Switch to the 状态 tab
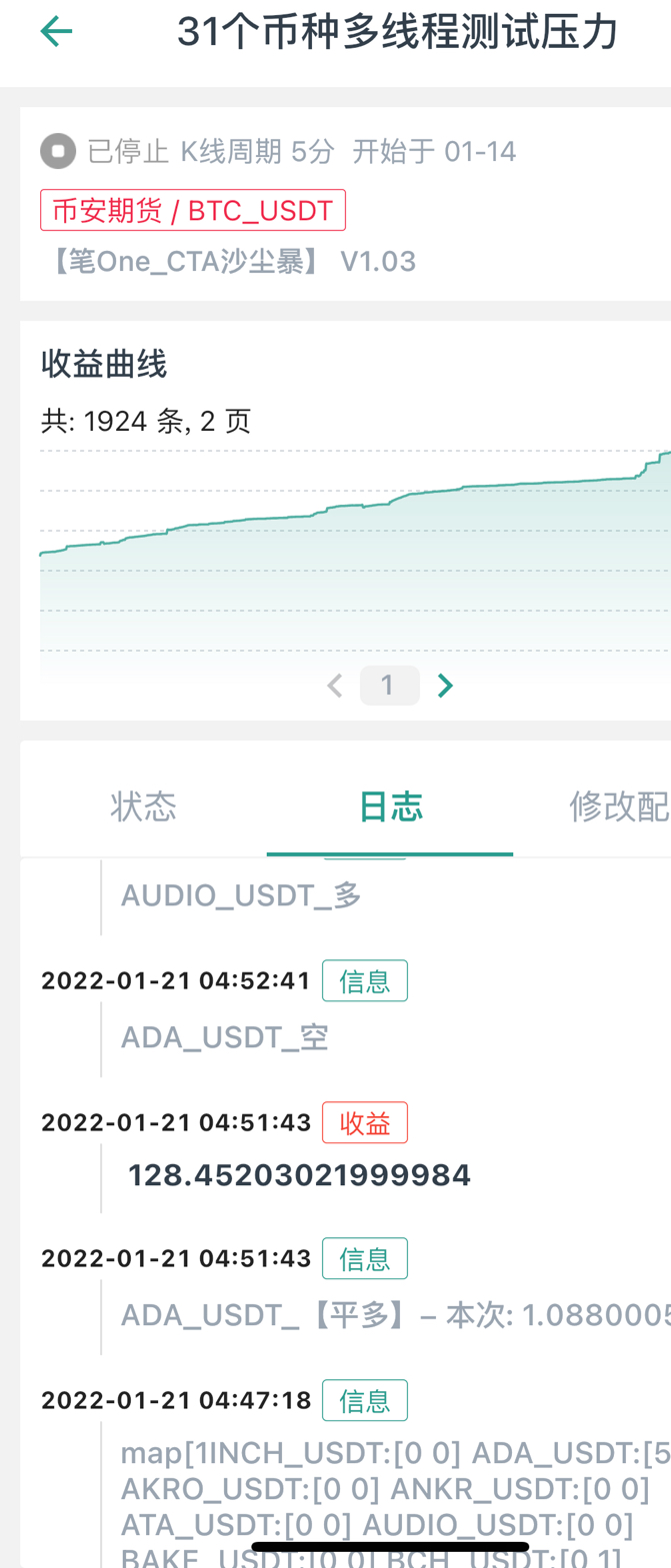Screen dimensions: 671x1568 [x=143, y=806]
